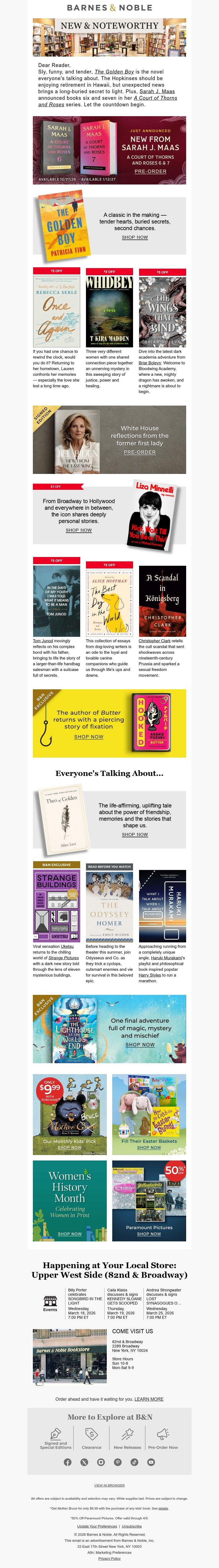Tap Pre-Order for new Sarah J. Maas books

[x=150, y=172]
